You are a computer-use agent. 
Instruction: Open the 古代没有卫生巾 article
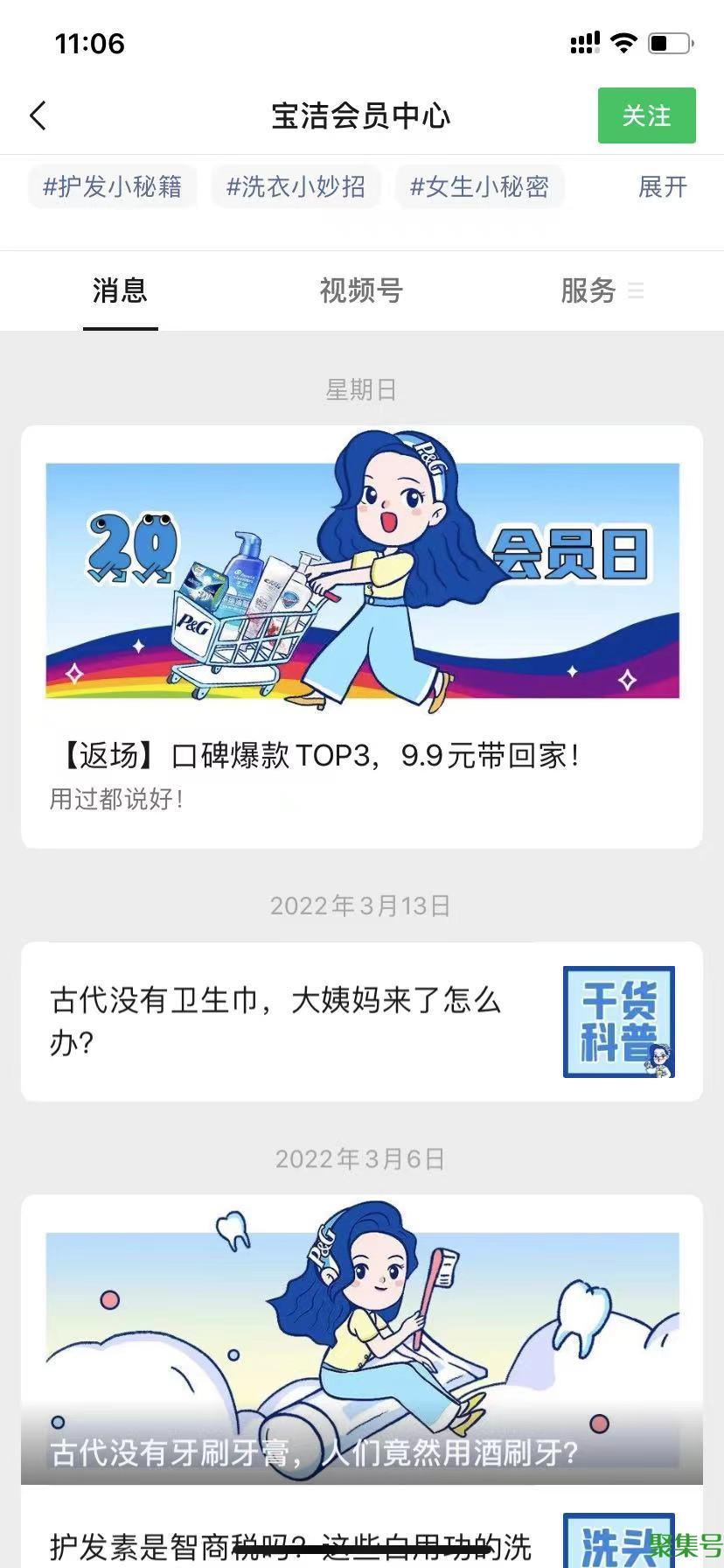pyautogui.click(x=362, y=1021)
